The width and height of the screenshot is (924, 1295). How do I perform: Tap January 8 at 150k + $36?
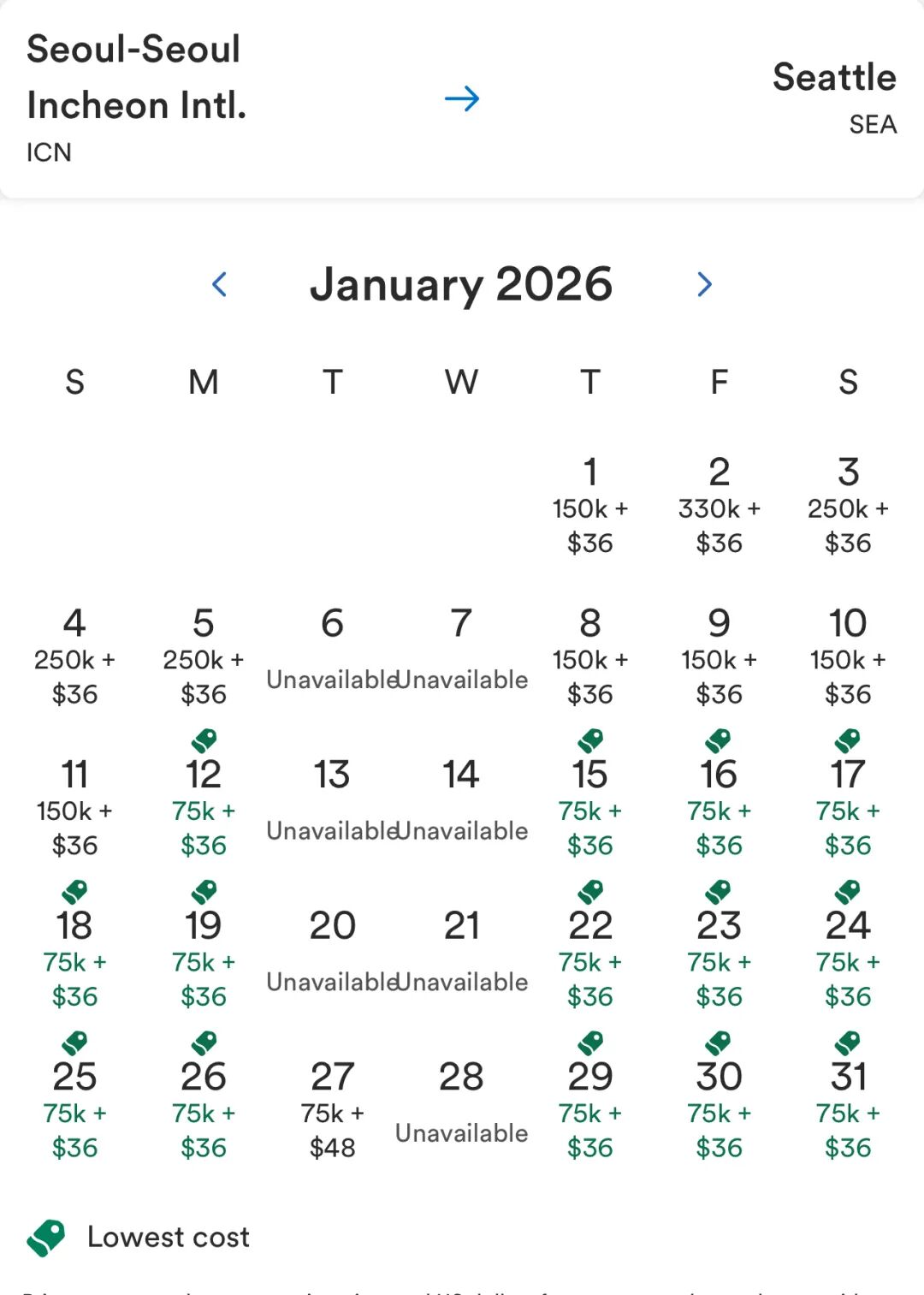[590, 657]
